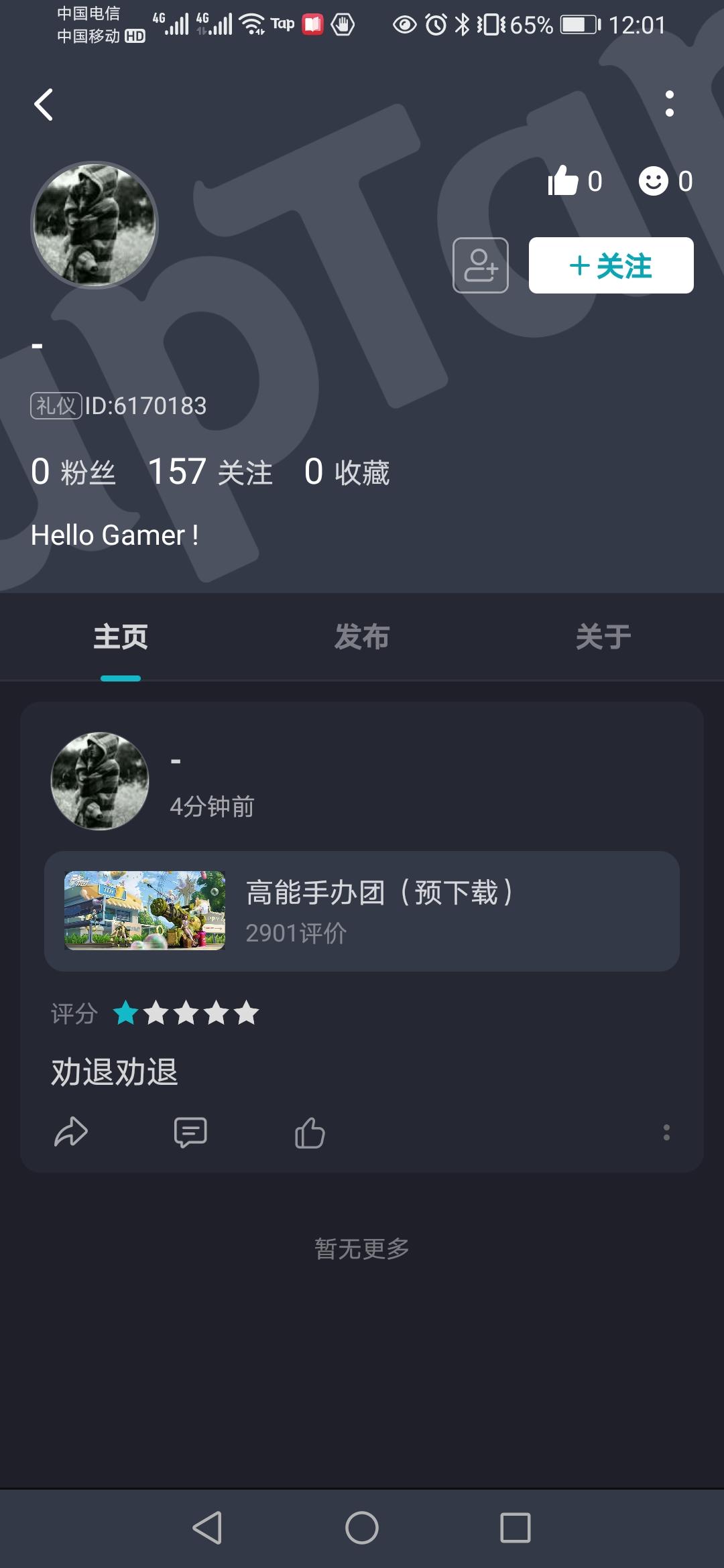Open the 收藏 favorites list

347,472
